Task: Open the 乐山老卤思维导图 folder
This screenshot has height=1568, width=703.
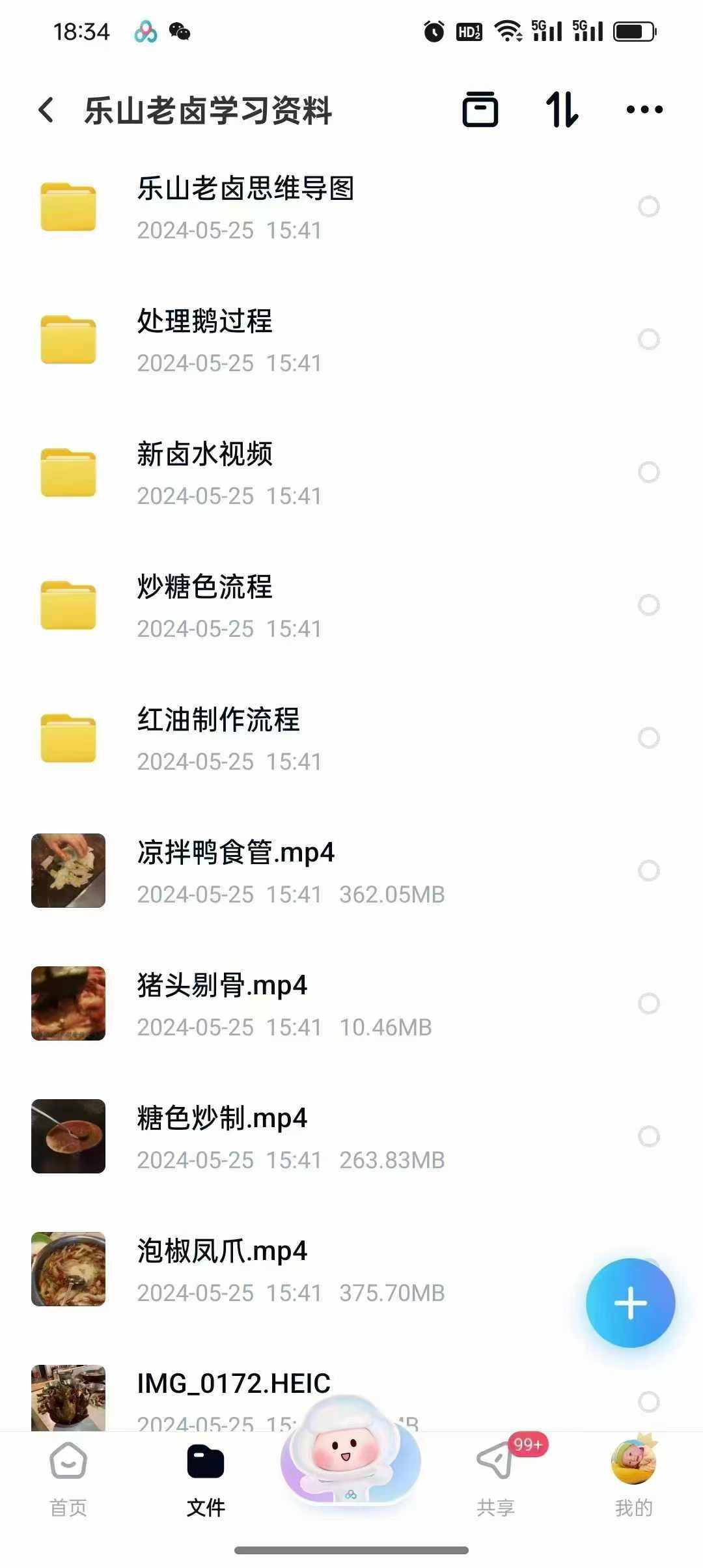Action: coord(245,207)
